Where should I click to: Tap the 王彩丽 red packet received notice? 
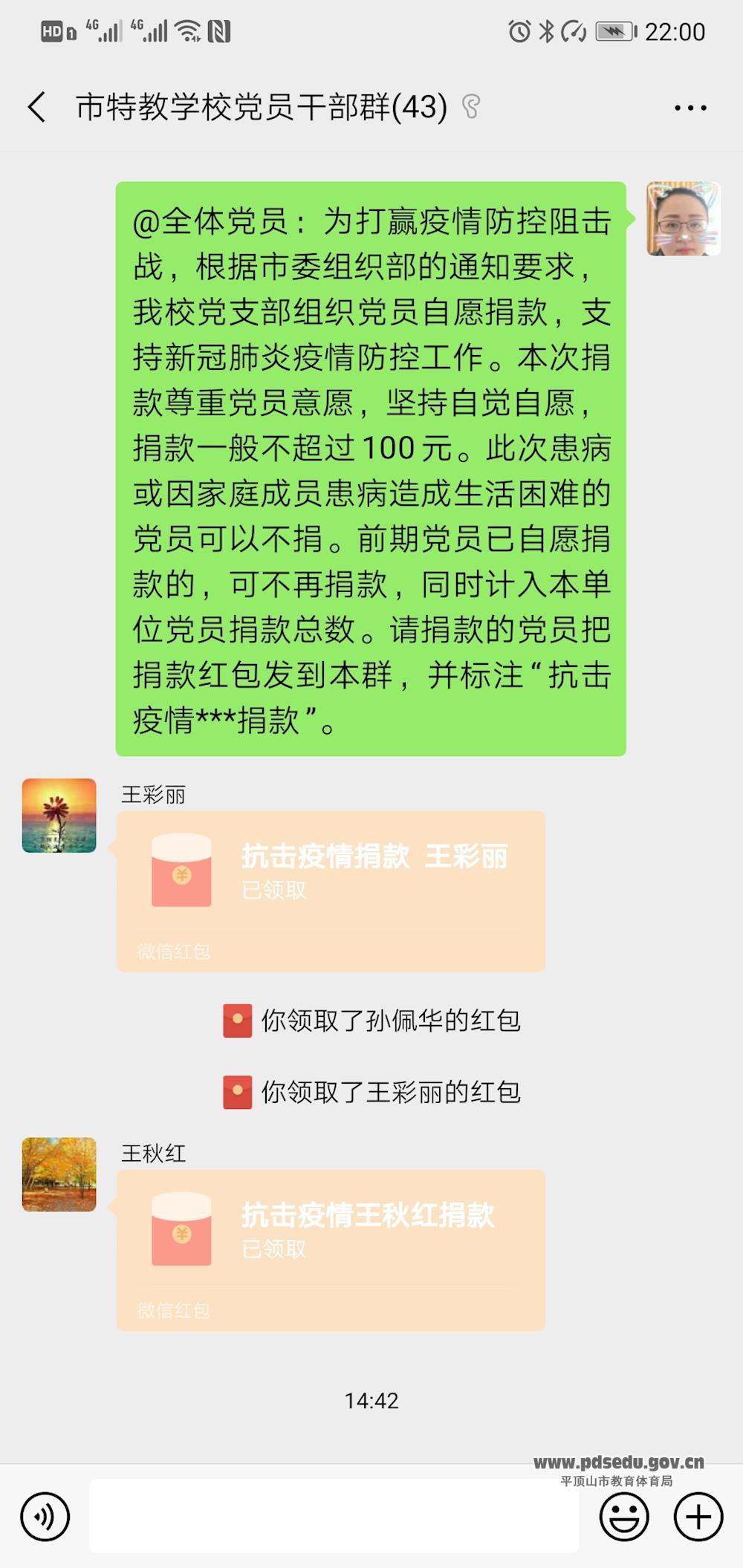click(390, 1092)
